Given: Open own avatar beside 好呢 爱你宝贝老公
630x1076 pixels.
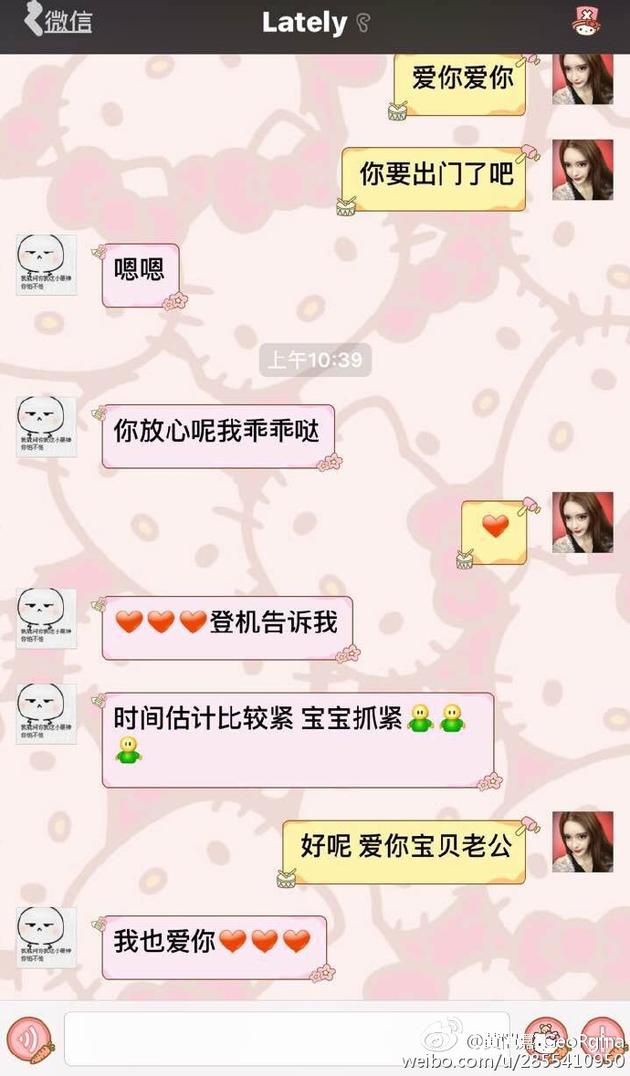Looking at the screenshot, I should pos(582,841).
